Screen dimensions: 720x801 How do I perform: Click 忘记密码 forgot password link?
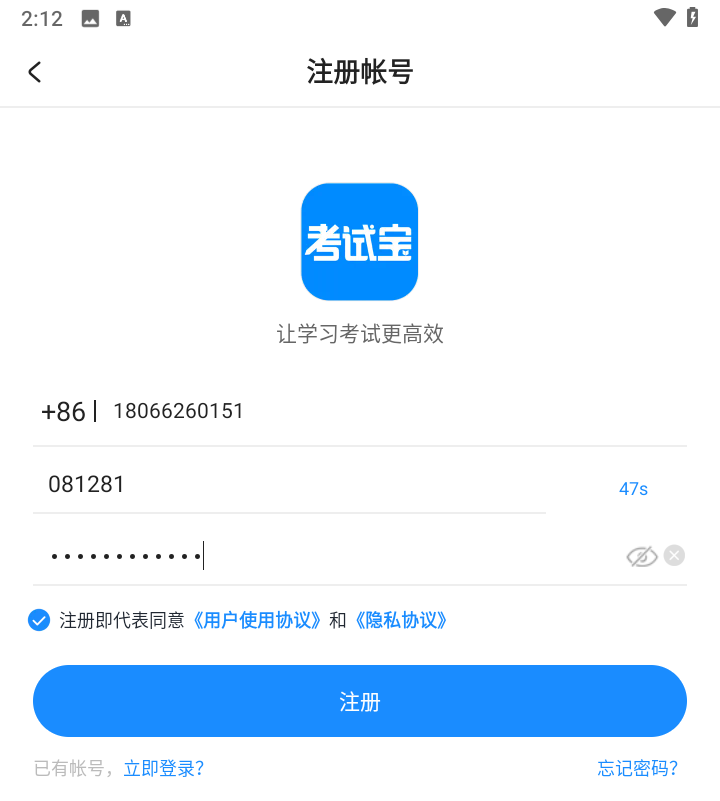[636, 768]
